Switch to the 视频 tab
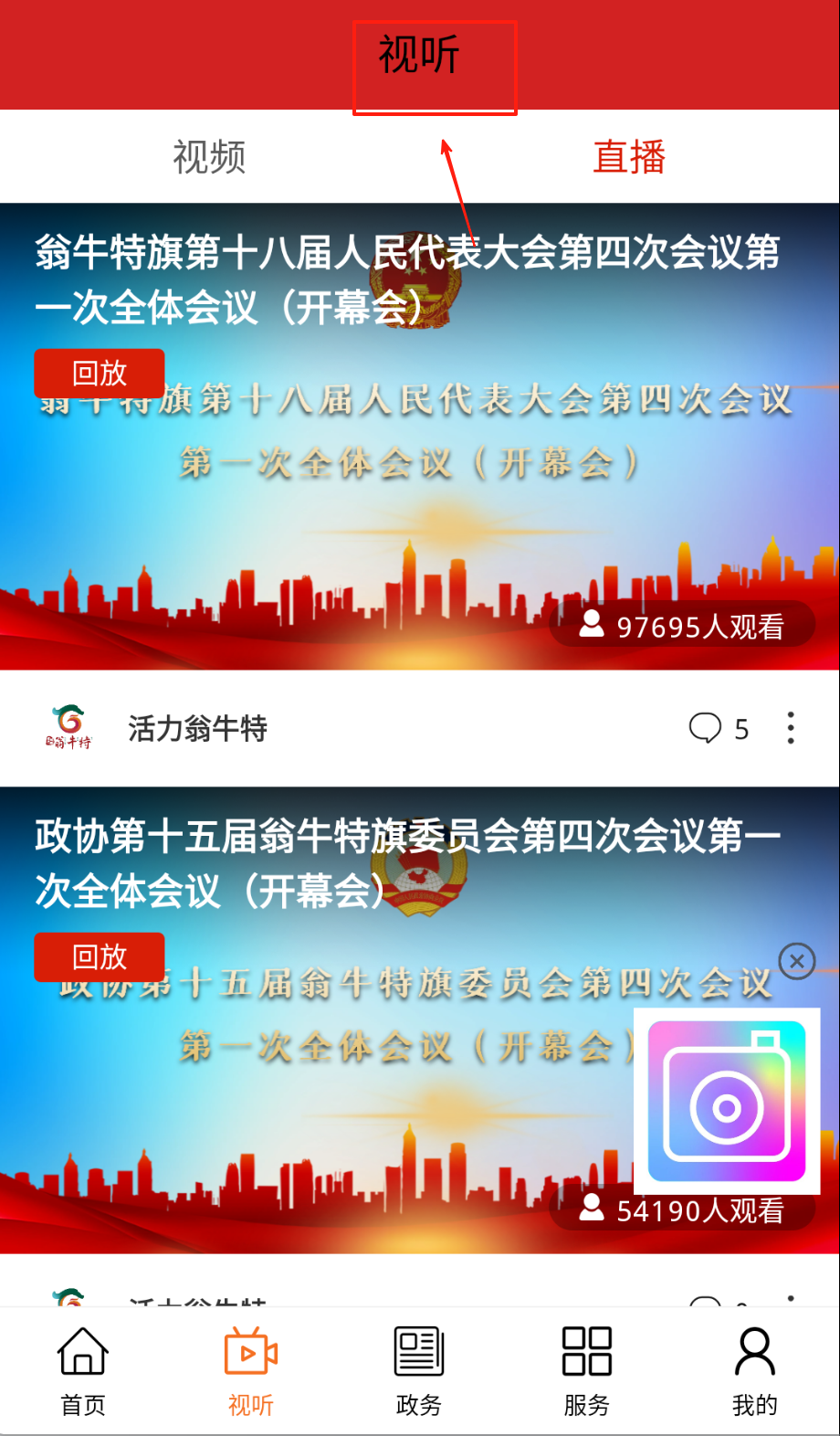Image resolution: width=840 pixels, height=1436 pixels. (x=209, y=157)
